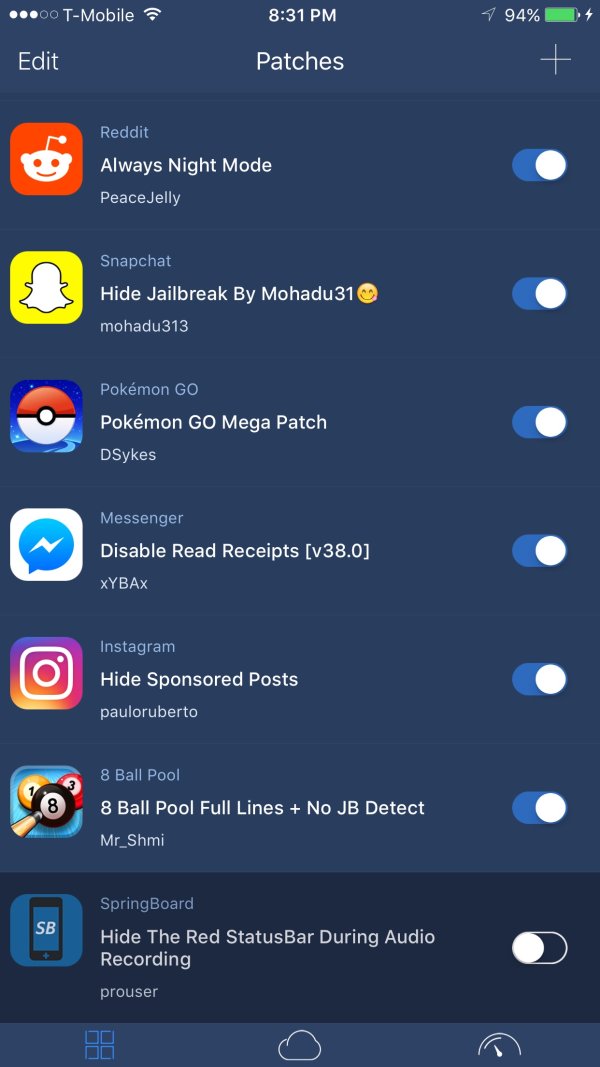Image resolution: width=600 pixels, height=1067 pixels.
Task: Add a new patch with plus icon
Action: click(555, 60)
